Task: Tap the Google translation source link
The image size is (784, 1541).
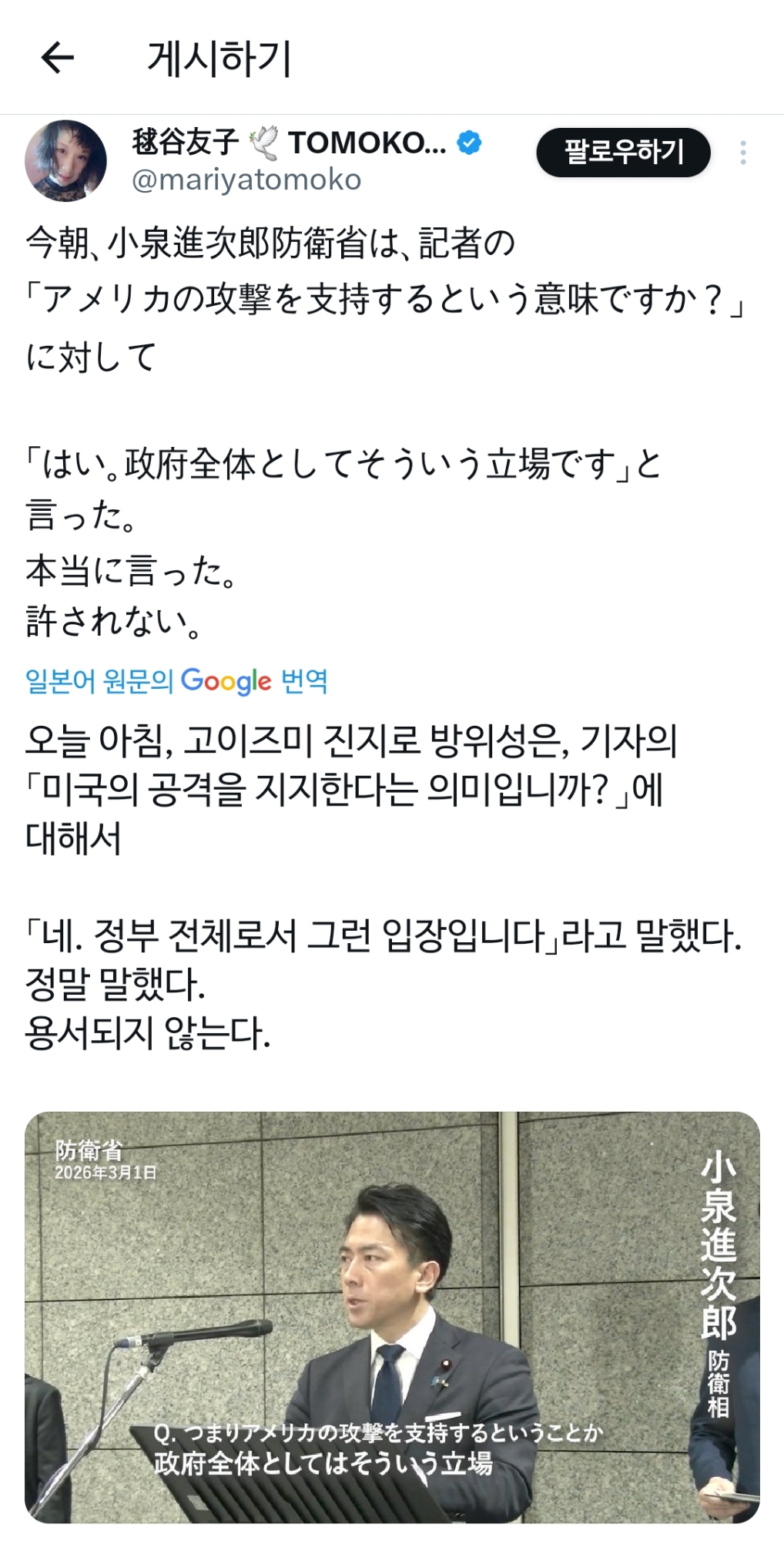Action: [177, 681]
